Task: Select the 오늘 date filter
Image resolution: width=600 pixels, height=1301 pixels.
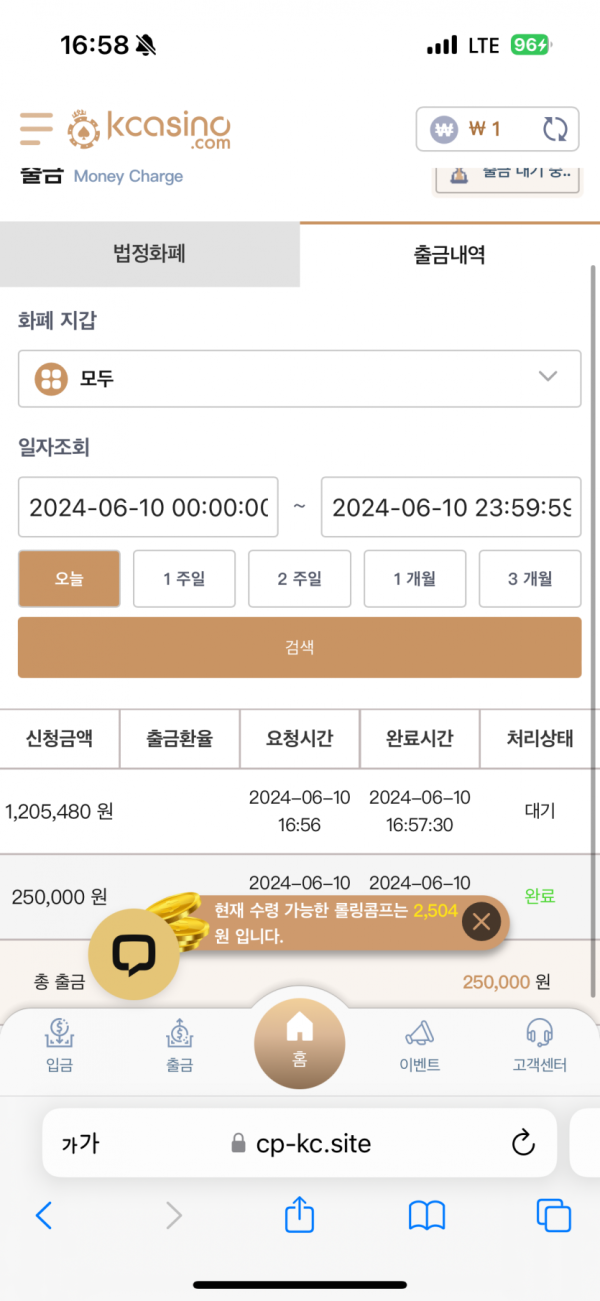Action: pos(69,578)
